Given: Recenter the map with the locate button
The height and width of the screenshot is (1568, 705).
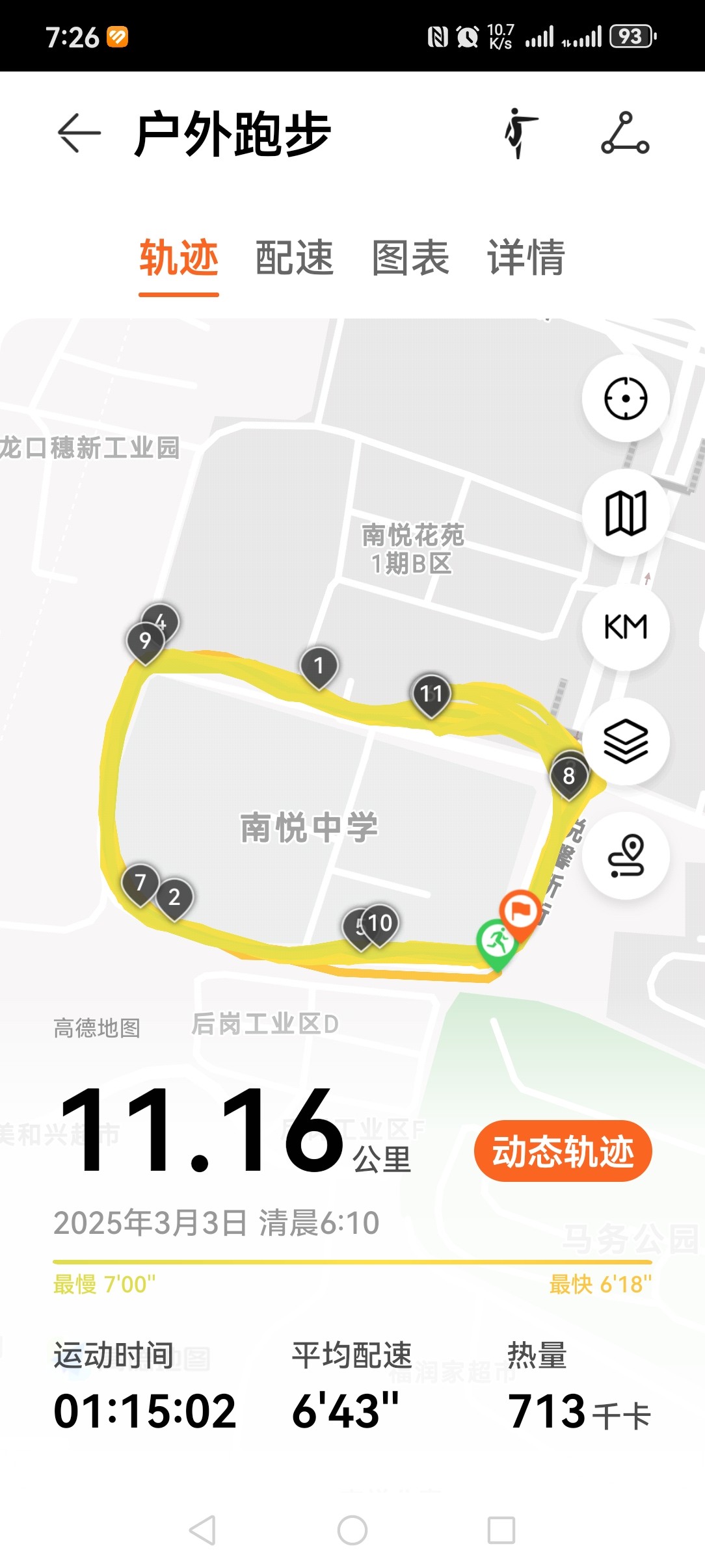Looking at the screenshot, I should [626, 399].
